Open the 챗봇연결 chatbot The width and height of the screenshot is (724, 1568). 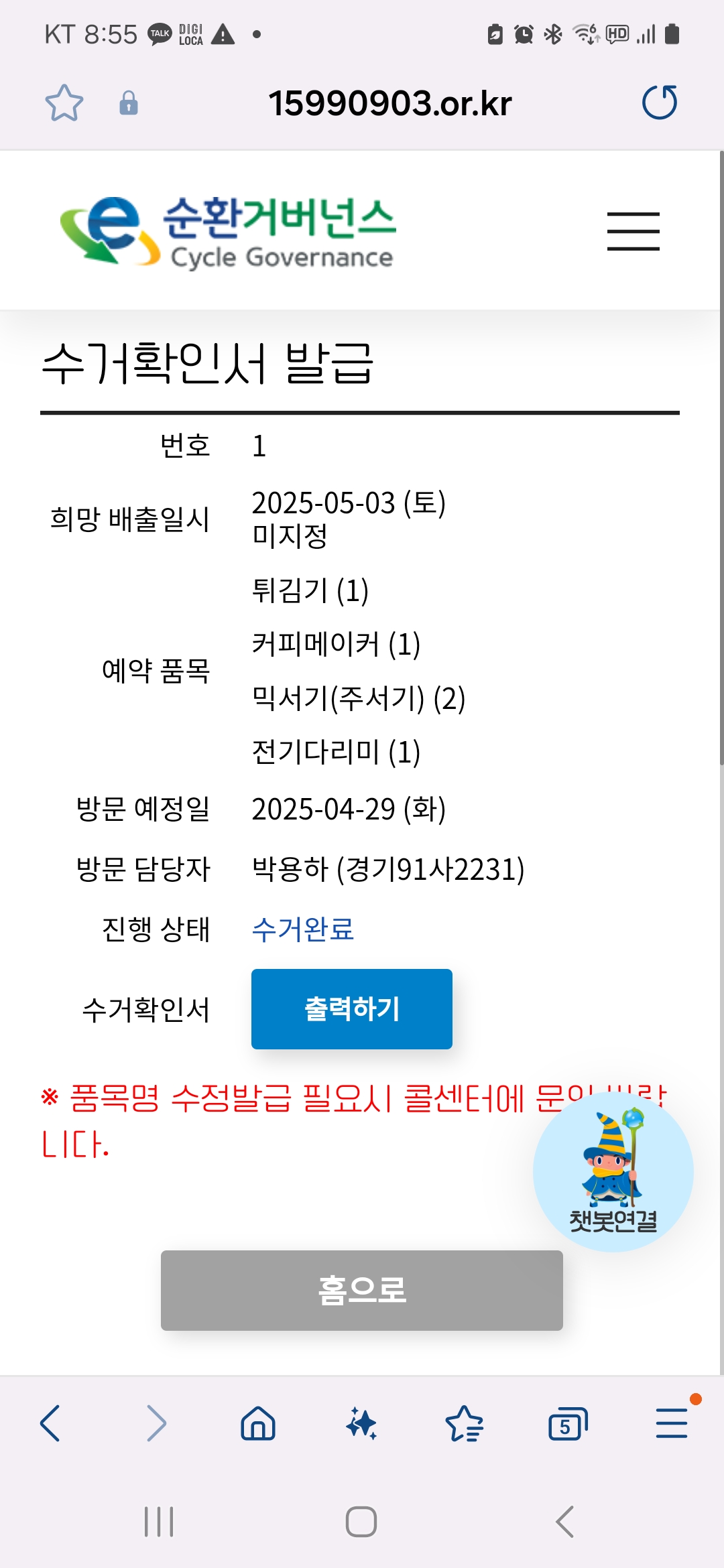(x=613, y=1171)
